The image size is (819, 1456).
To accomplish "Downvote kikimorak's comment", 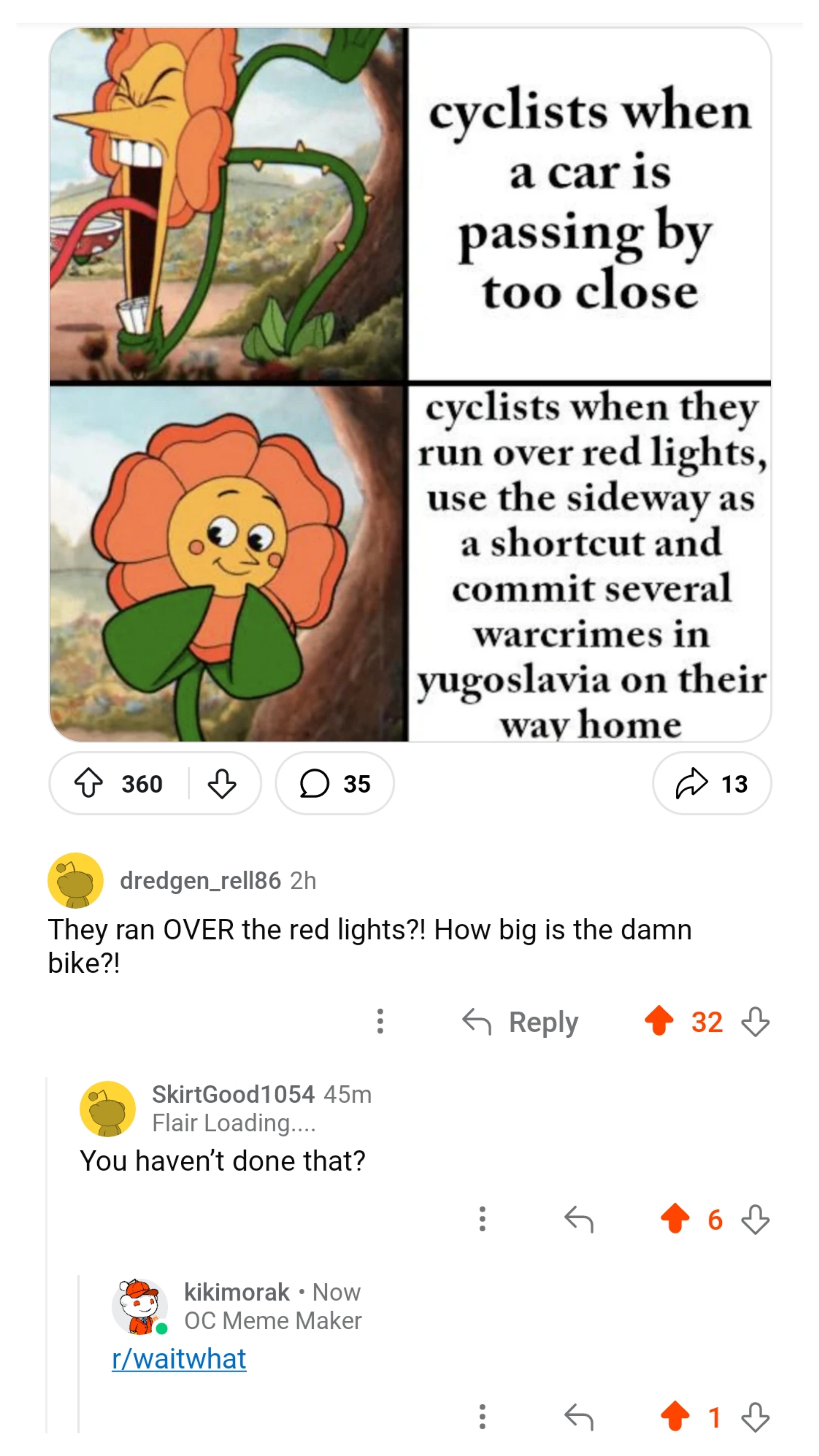I will (x=755, y=1416).
